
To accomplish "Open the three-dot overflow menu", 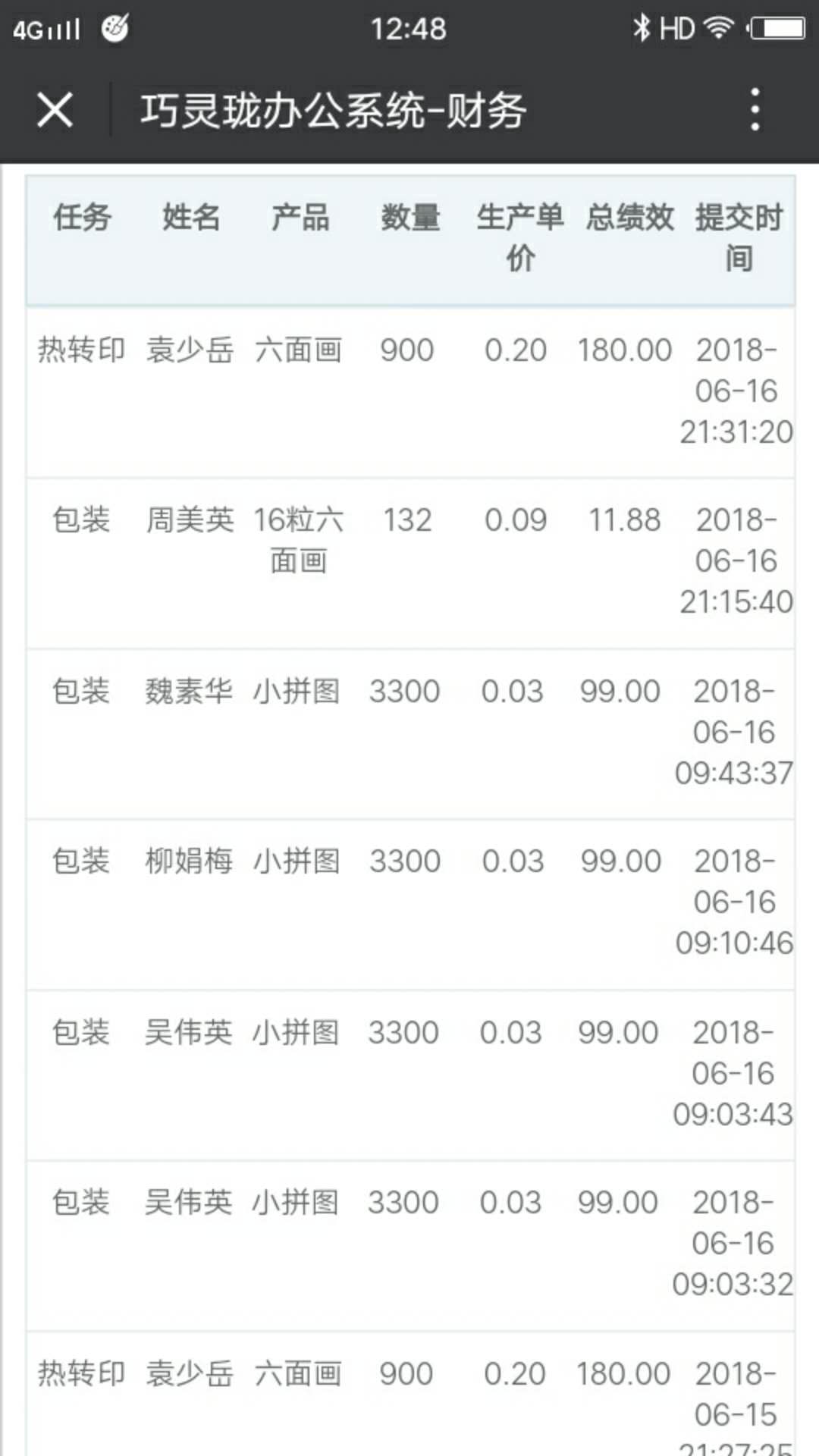I will 755,109.
